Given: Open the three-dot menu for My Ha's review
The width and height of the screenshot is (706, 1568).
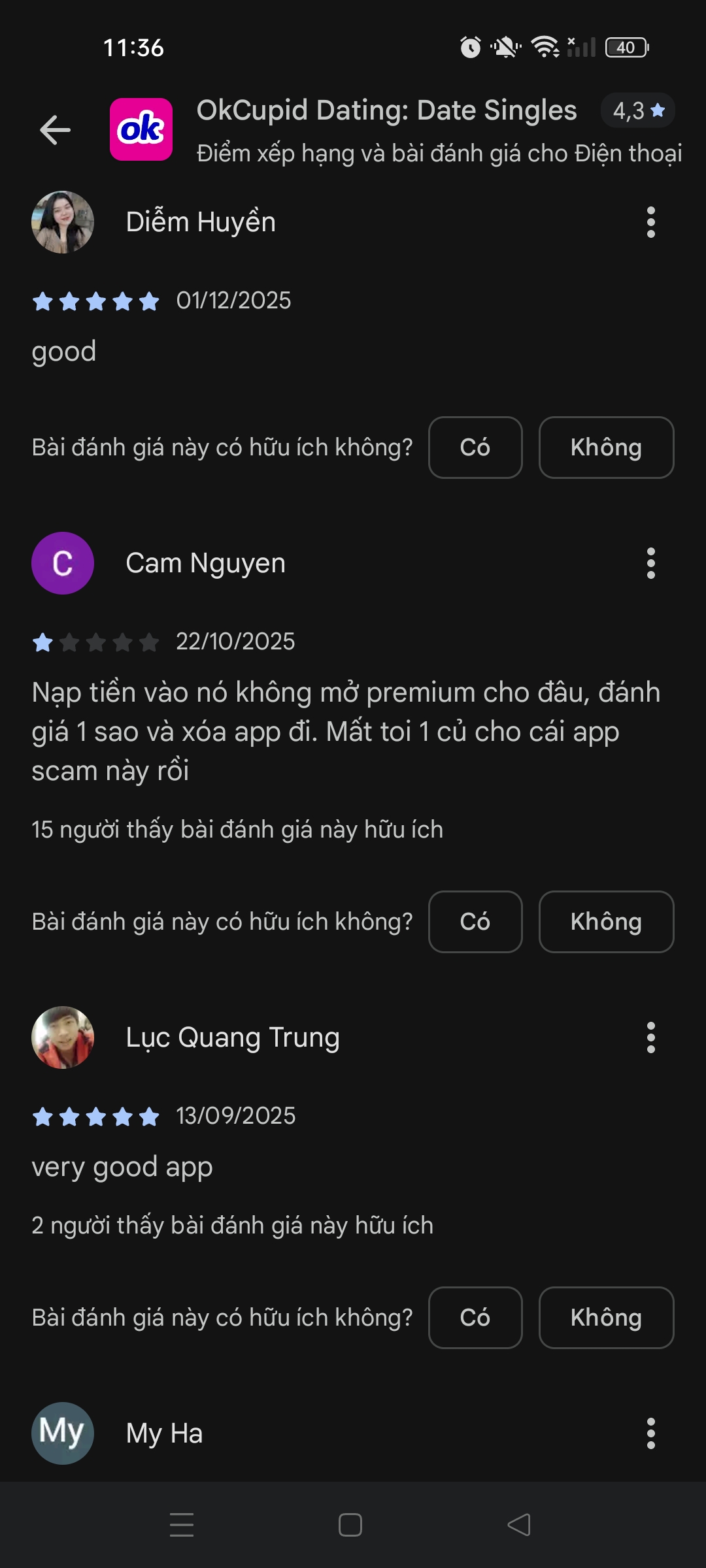Looking at the screenshot, I should pos(650,1433).
